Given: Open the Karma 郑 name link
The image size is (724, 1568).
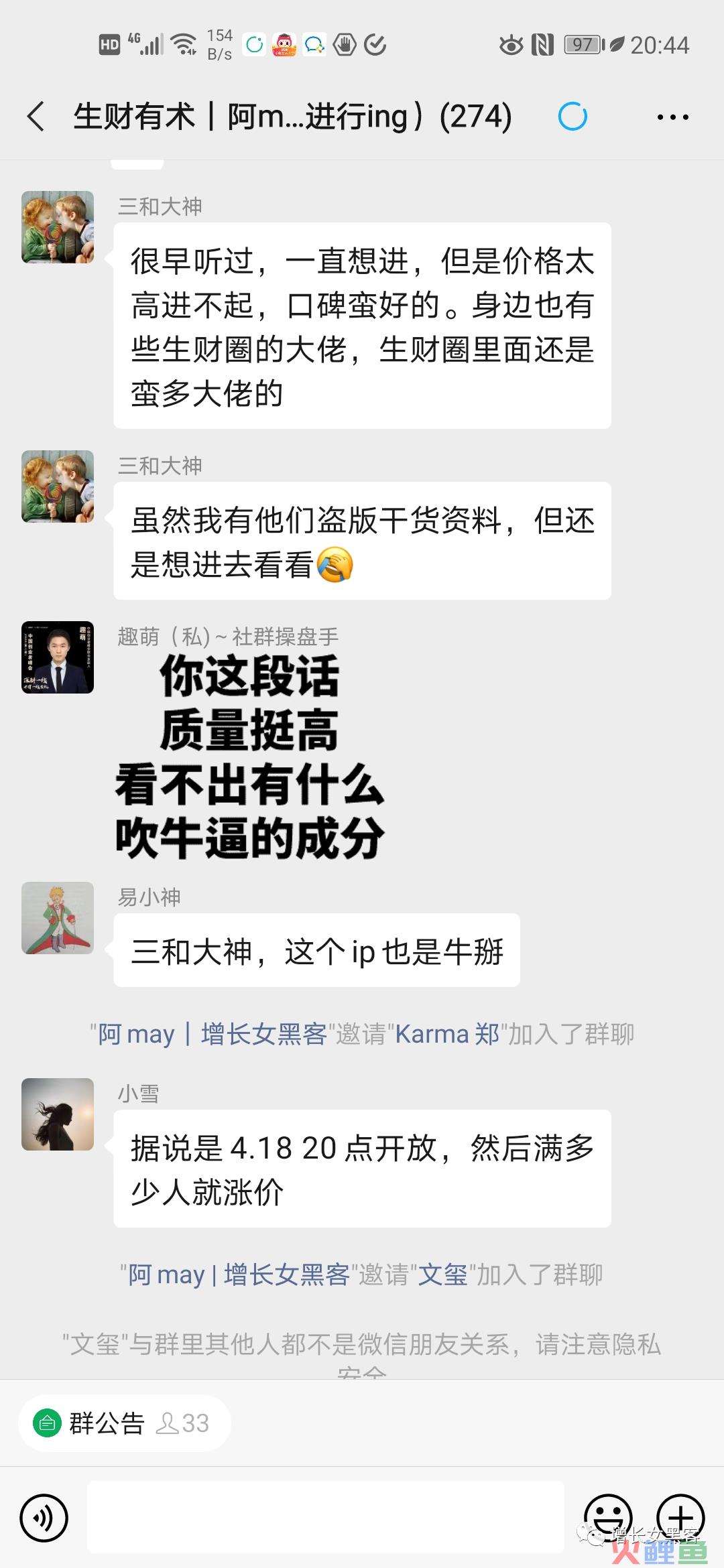Looking at the screenshot, I should coord(447,1034).
